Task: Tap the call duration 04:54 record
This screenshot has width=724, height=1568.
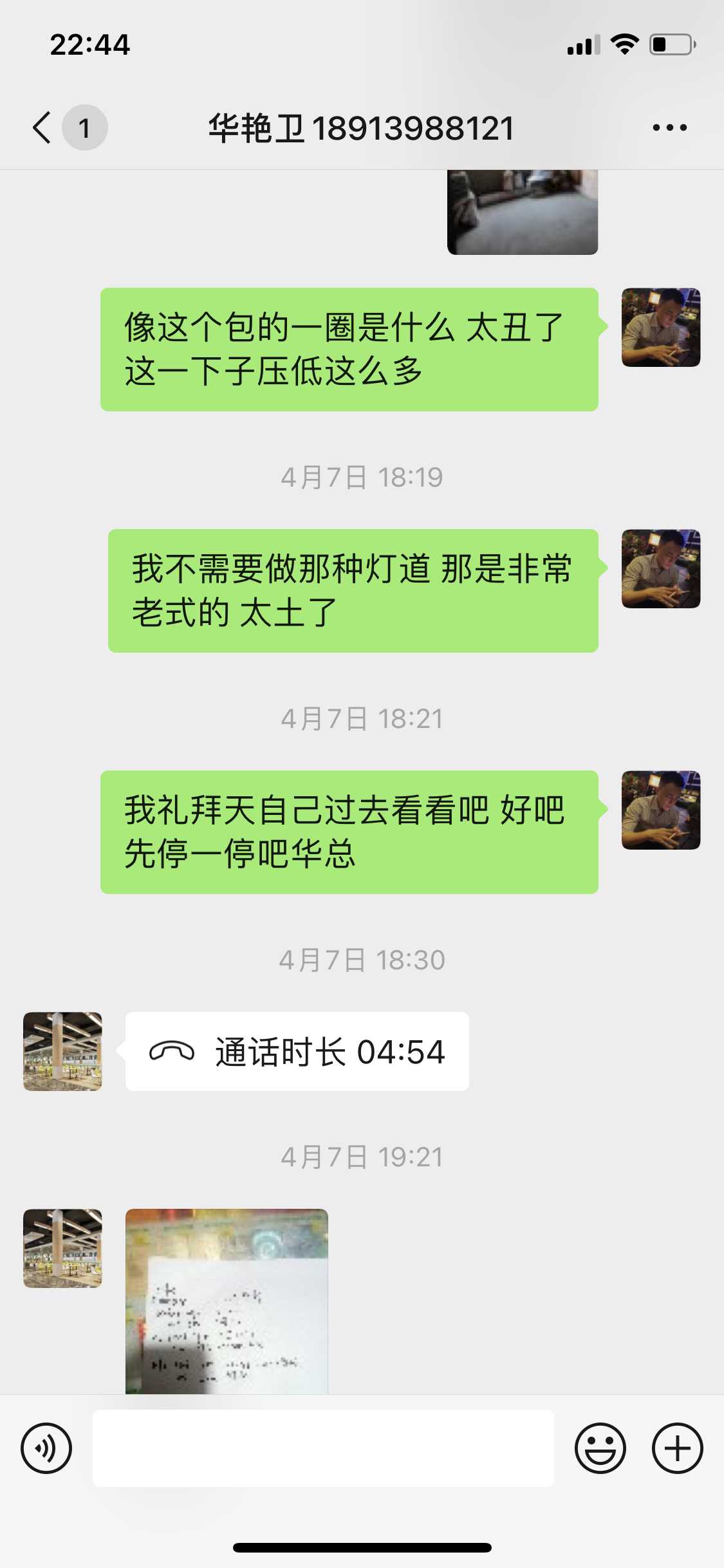Action: [x=297, y=1051]
